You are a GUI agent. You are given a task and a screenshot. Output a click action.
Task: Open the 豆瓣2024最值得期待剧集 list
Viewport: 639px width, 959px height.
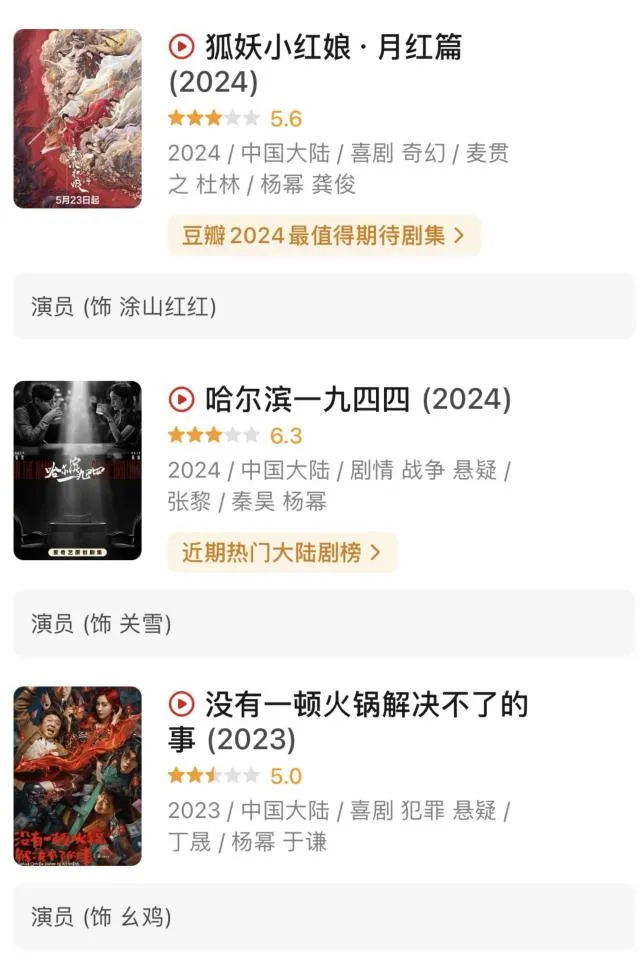pos(323,236)
